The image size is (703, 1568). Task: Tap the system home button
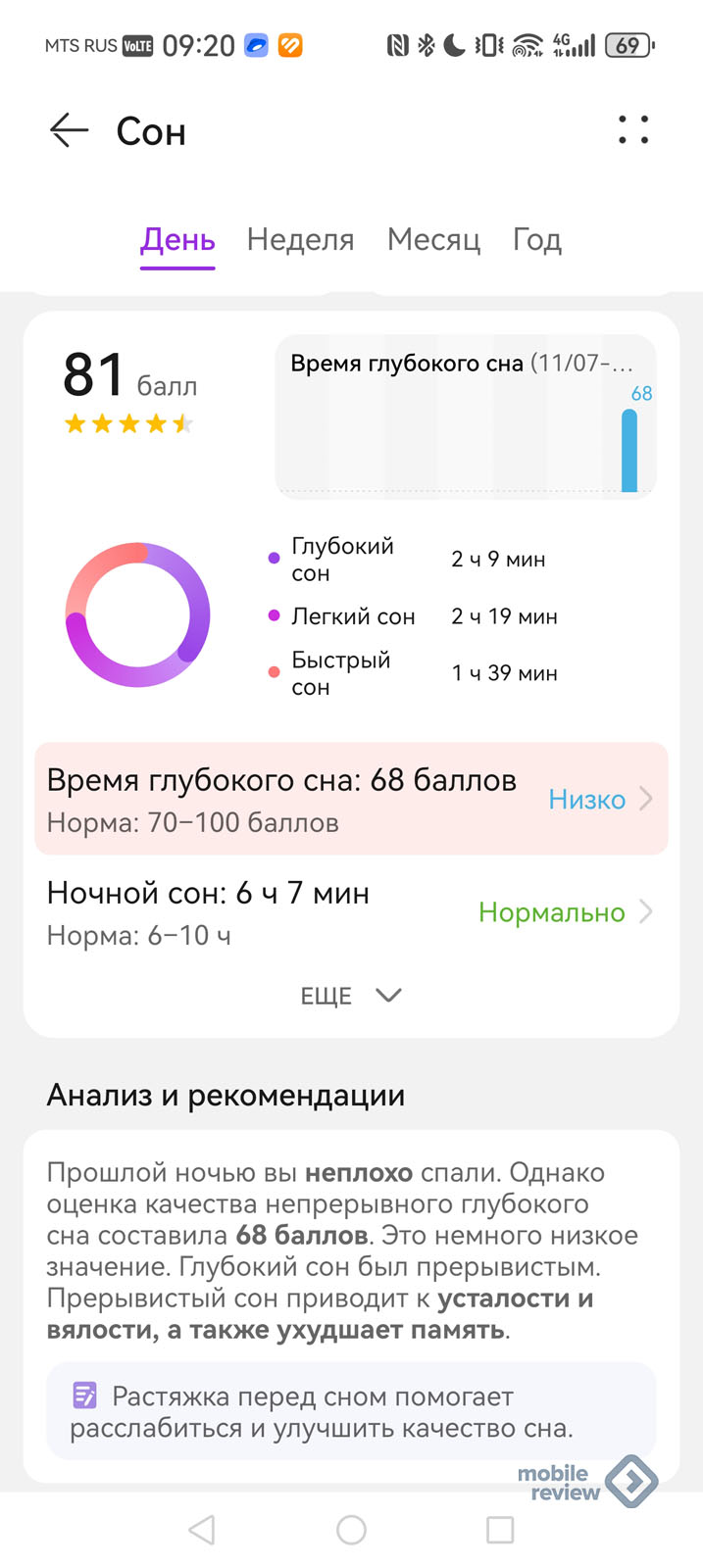pos(351,1530)
